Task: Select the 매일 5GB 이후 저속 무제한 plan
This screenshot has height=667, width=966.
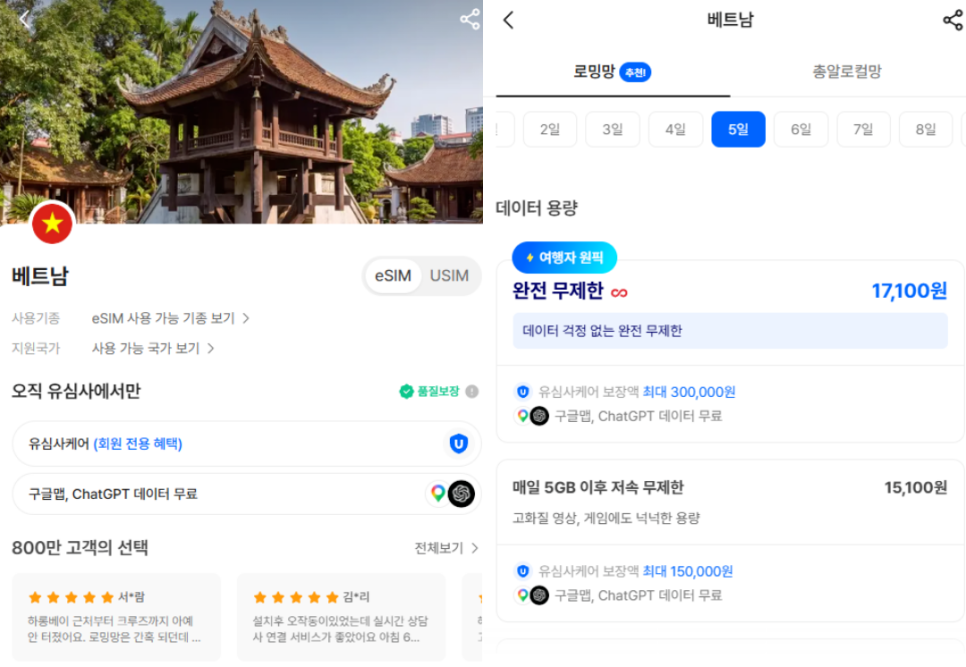Action: [x=730, y=541]
